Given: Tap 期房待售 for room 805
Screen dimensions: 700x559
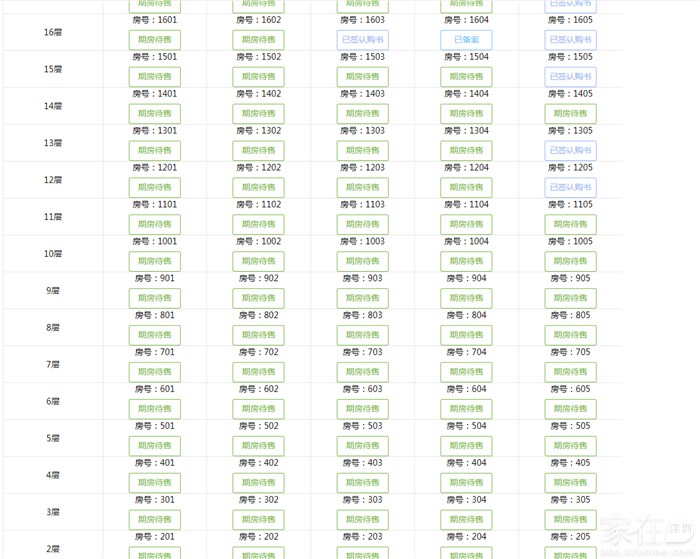Looking at the screenshot, I should point(570,336).
